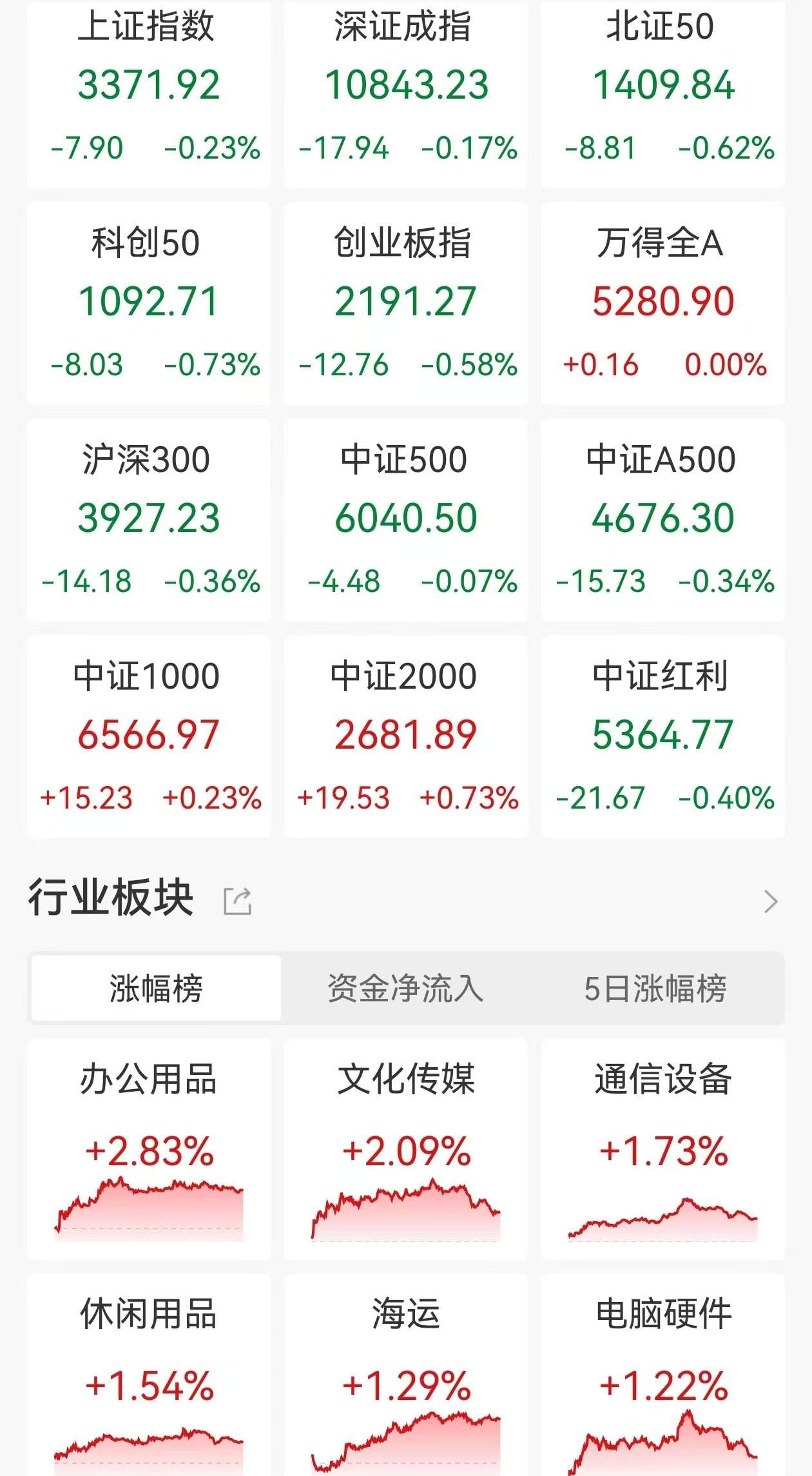812x1476 pixels.
Task: Open the 科创50 index card
Action: tap(149, 303)
